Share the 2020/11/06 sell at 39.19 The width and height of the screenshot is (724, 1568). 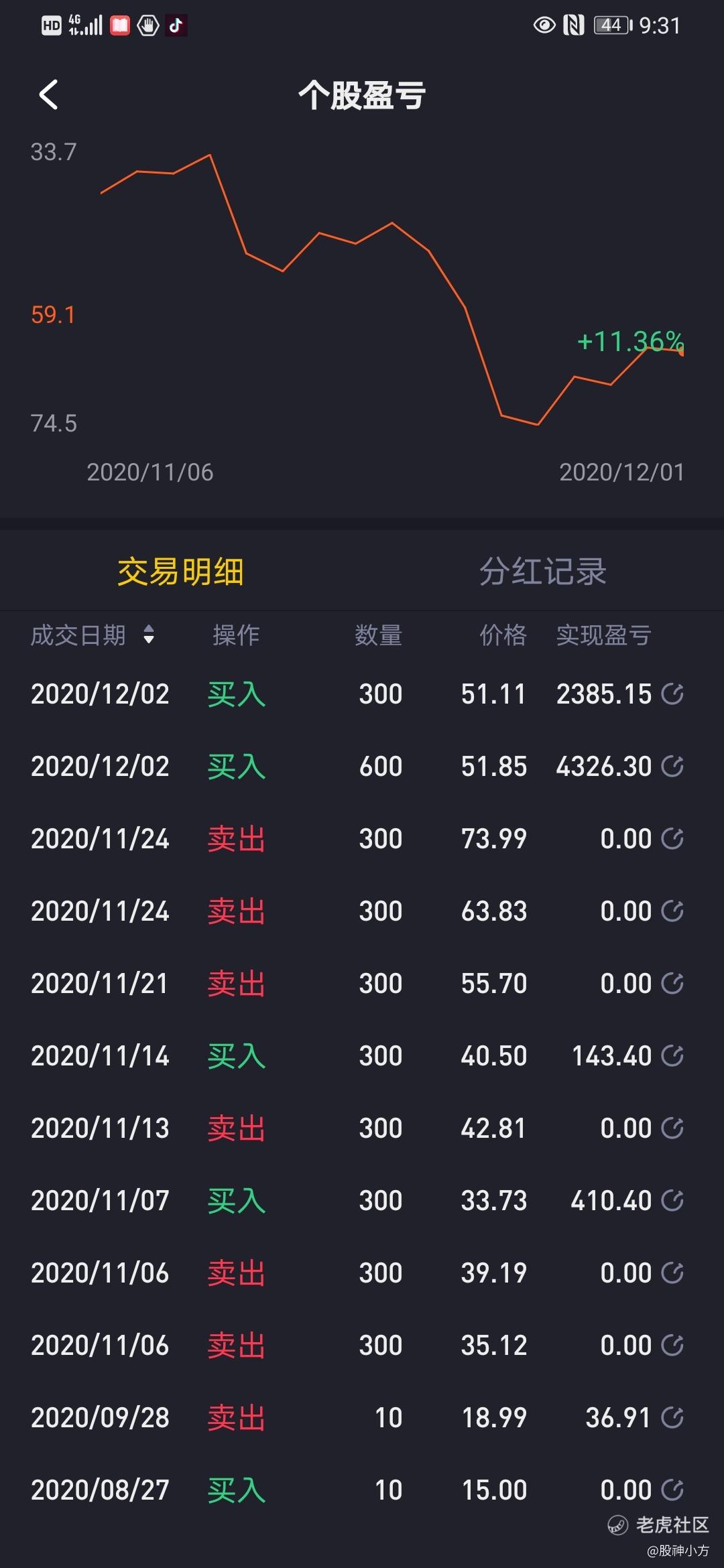(x=672, y=1272)
